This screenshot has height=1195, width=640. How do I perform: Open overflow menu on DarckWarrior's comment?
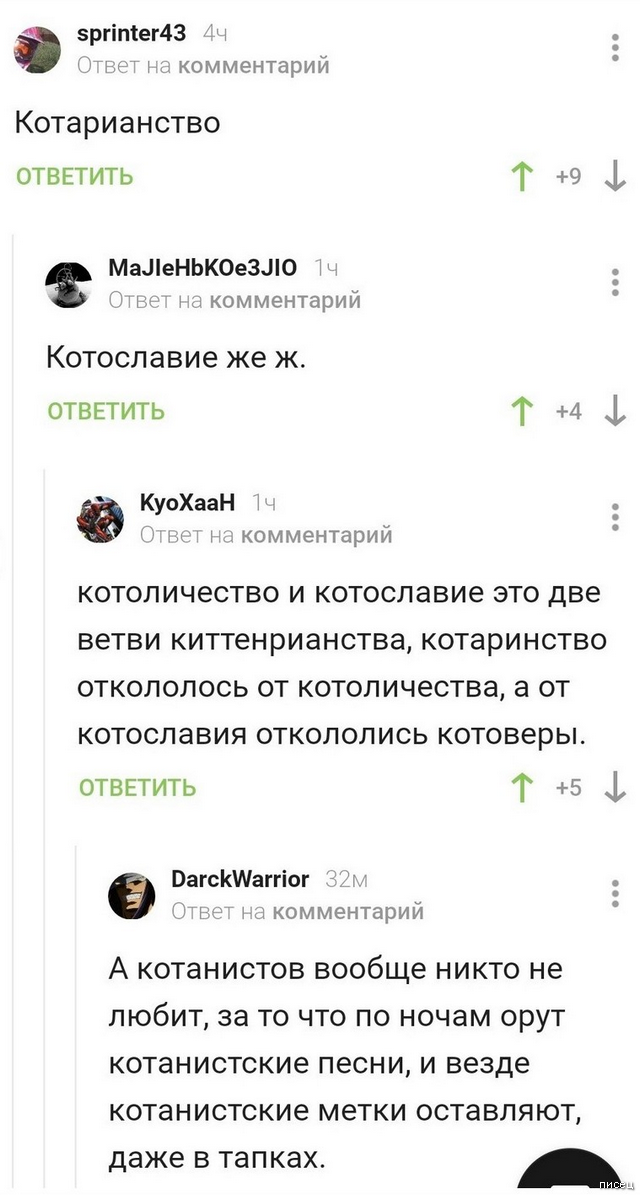(615, 893)
